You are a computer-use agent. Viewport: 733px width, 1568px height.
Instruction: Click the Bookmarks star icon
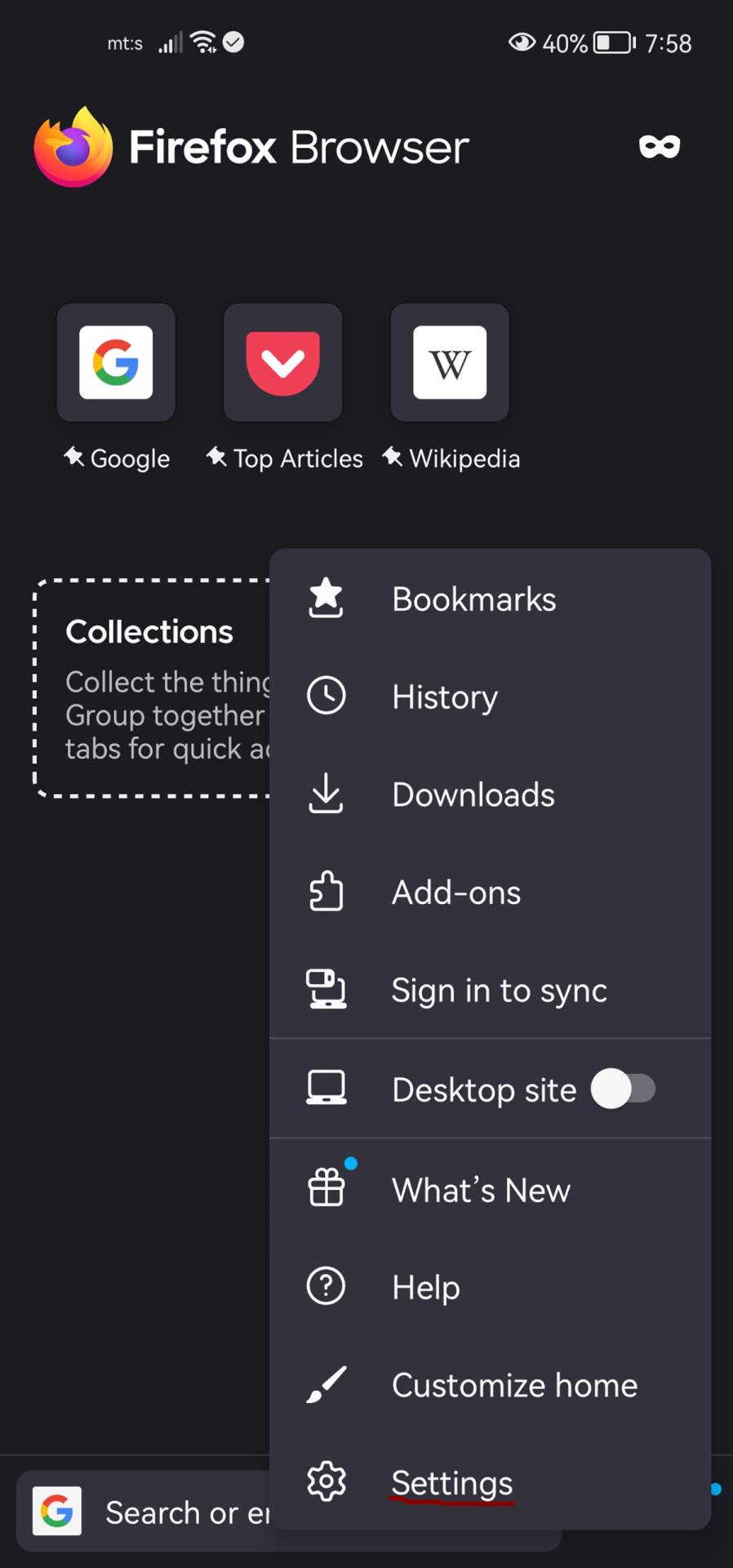point(326,598)
